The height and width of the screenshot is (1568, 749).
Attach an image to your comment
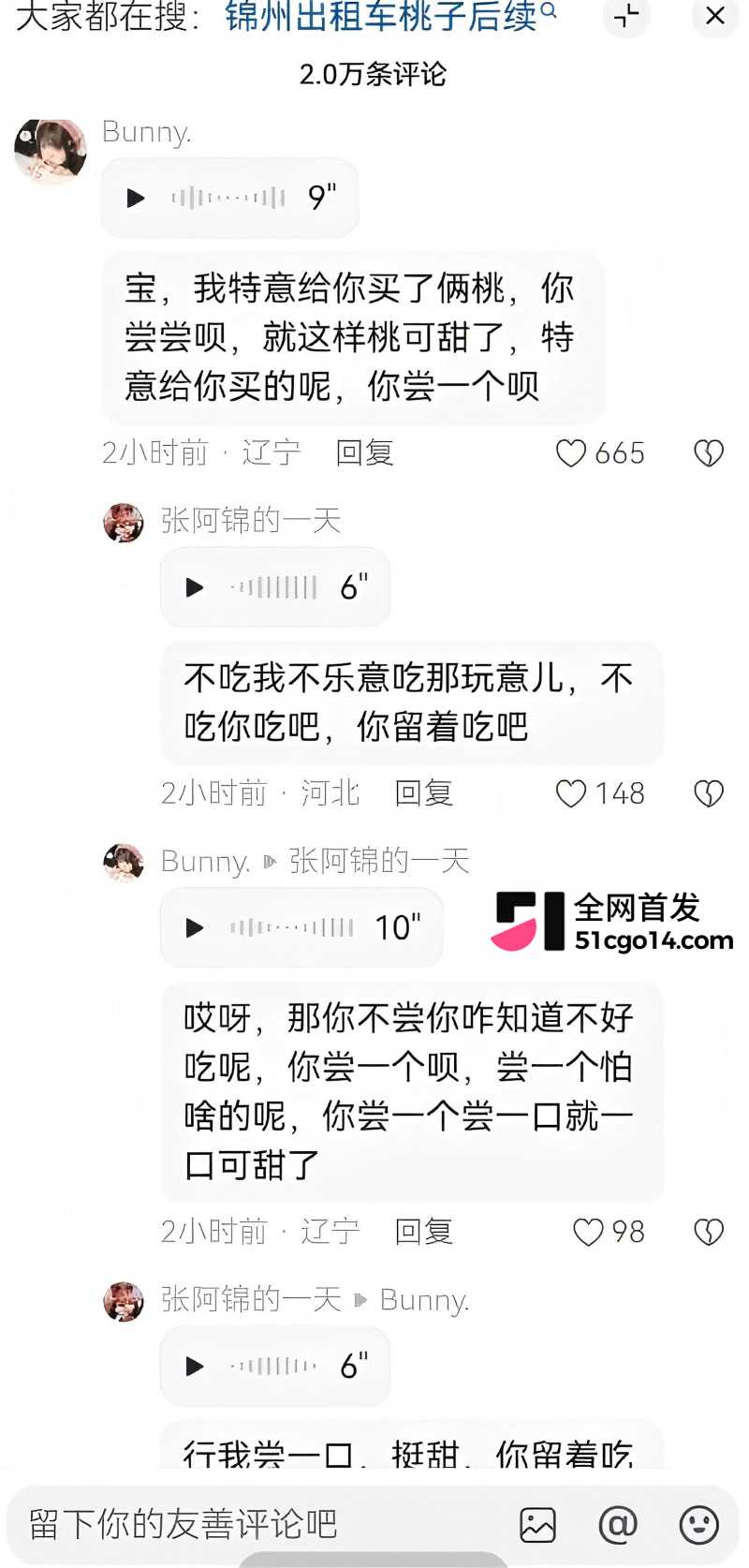537,1525
